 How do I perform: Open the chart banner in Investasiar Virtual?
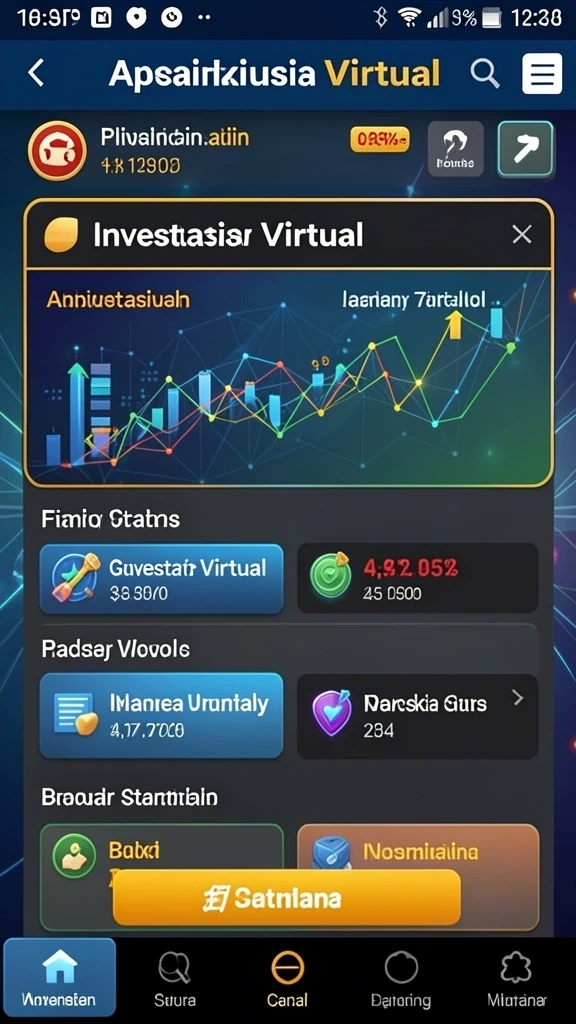pyautogui.click(x=289, y=377)
